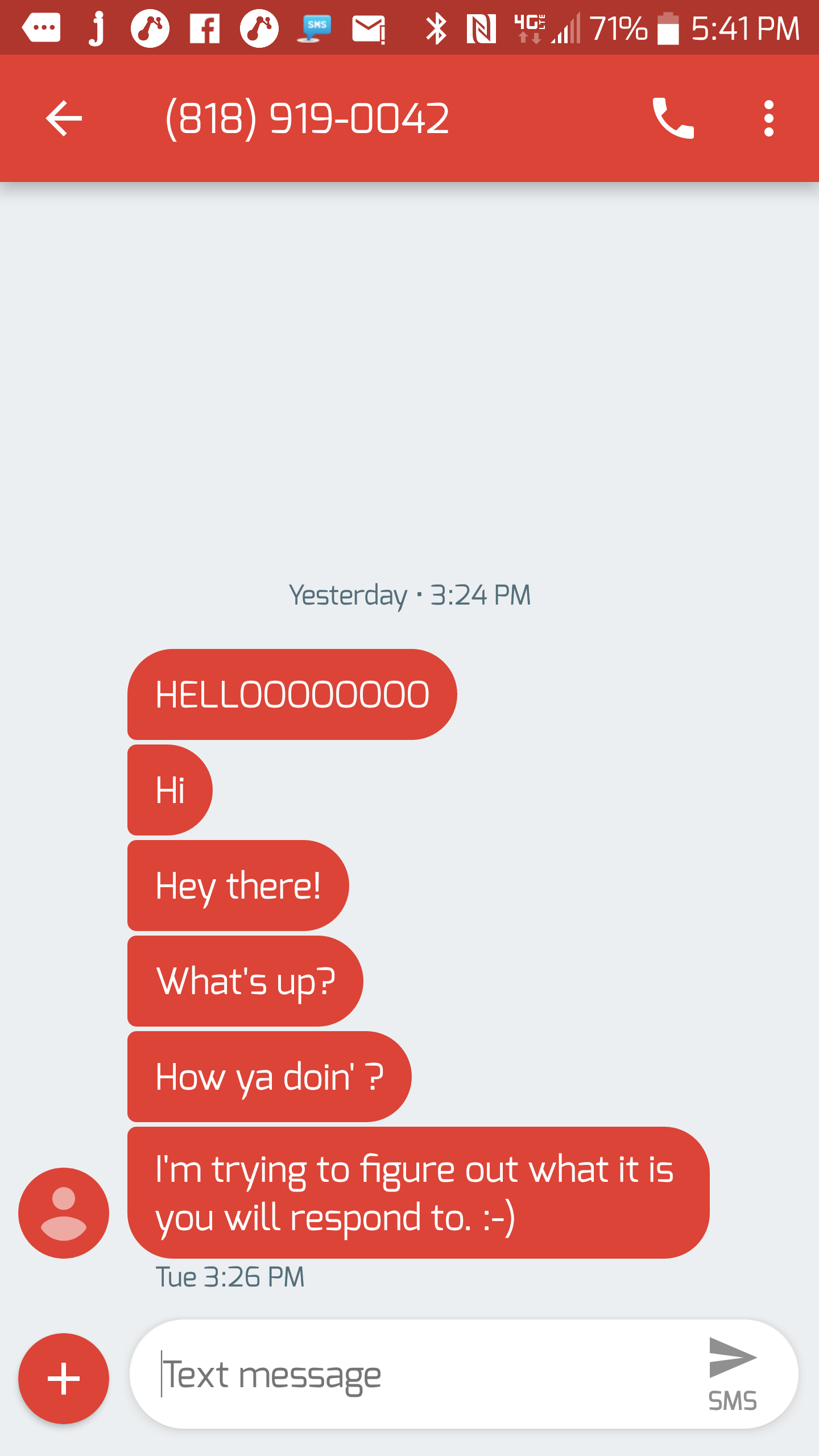Select the HELLOOOOOOOO message bubble
This screenshot has height=1456, width=819.
[292, 694]
